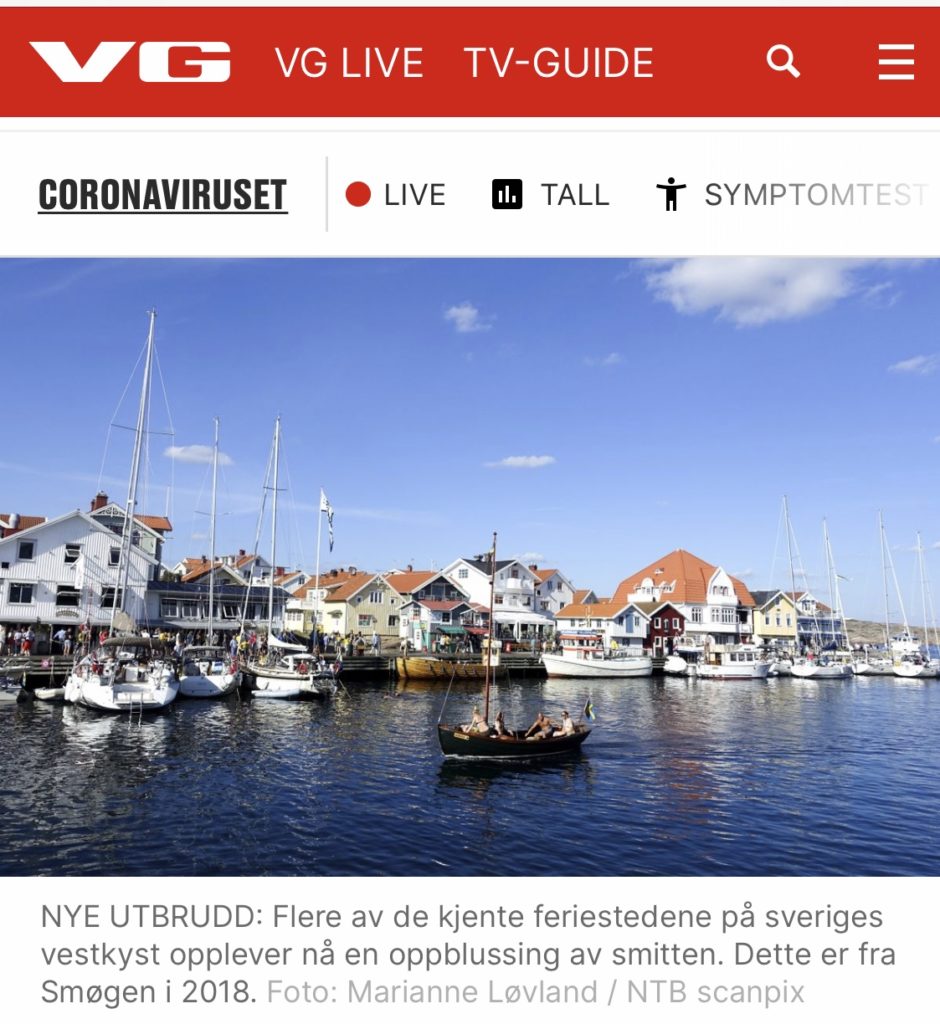
Task: Go to TV-GUIDE
Action: 558,63
